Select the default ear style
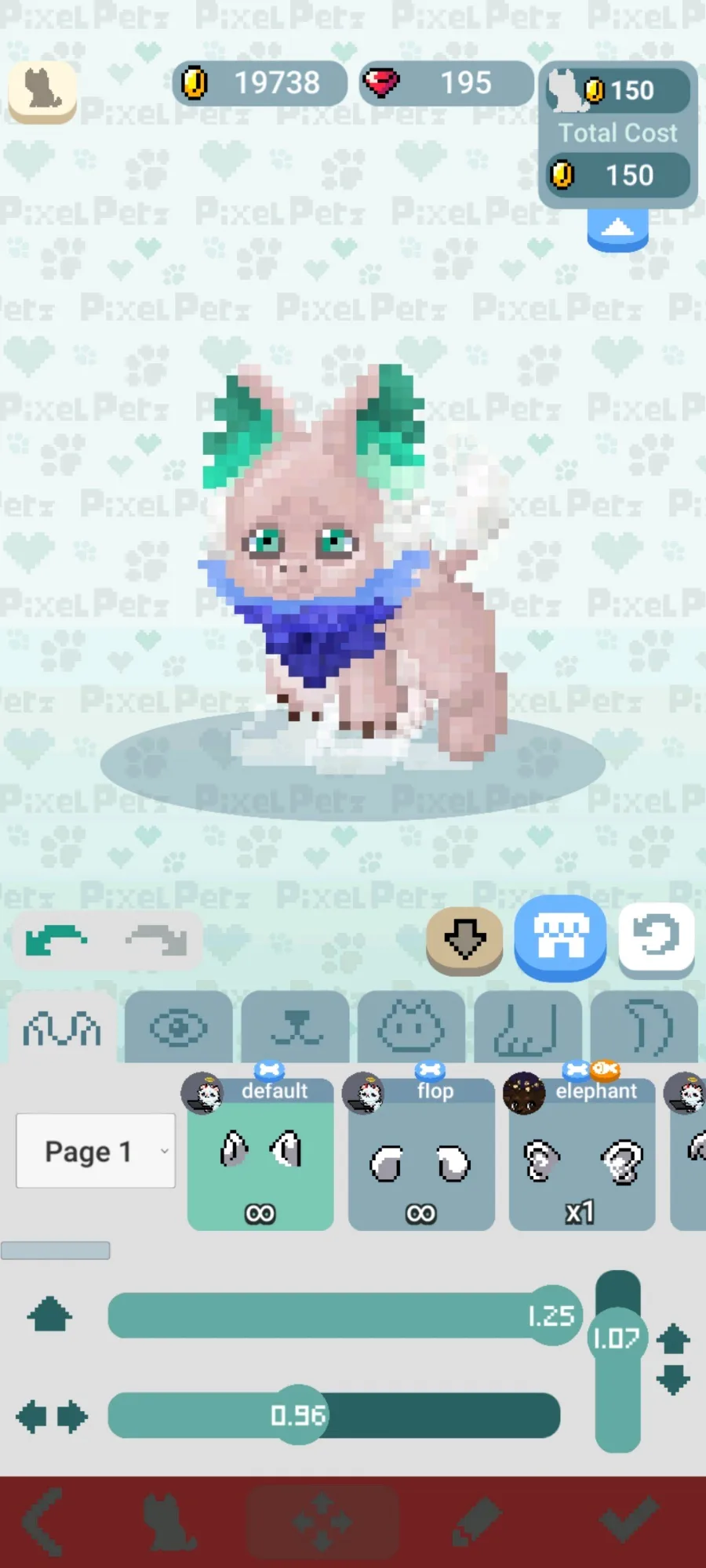 pos(260,1153)
